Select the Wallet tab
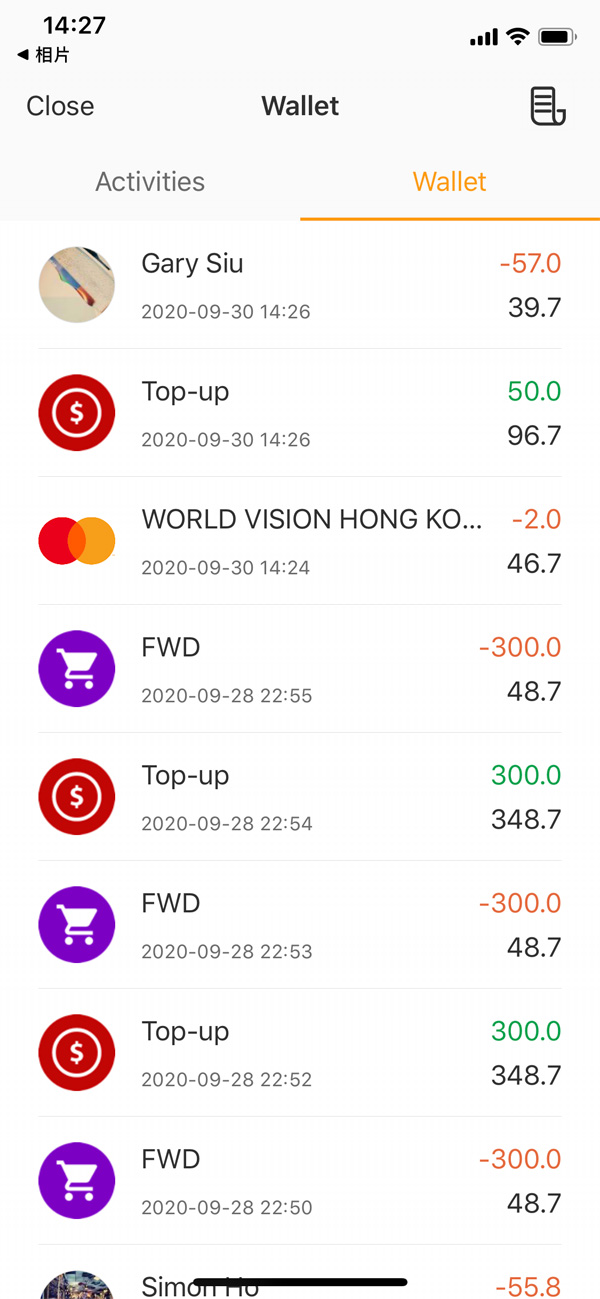Viewport: 600px width, 1299px height. (450, 182)
